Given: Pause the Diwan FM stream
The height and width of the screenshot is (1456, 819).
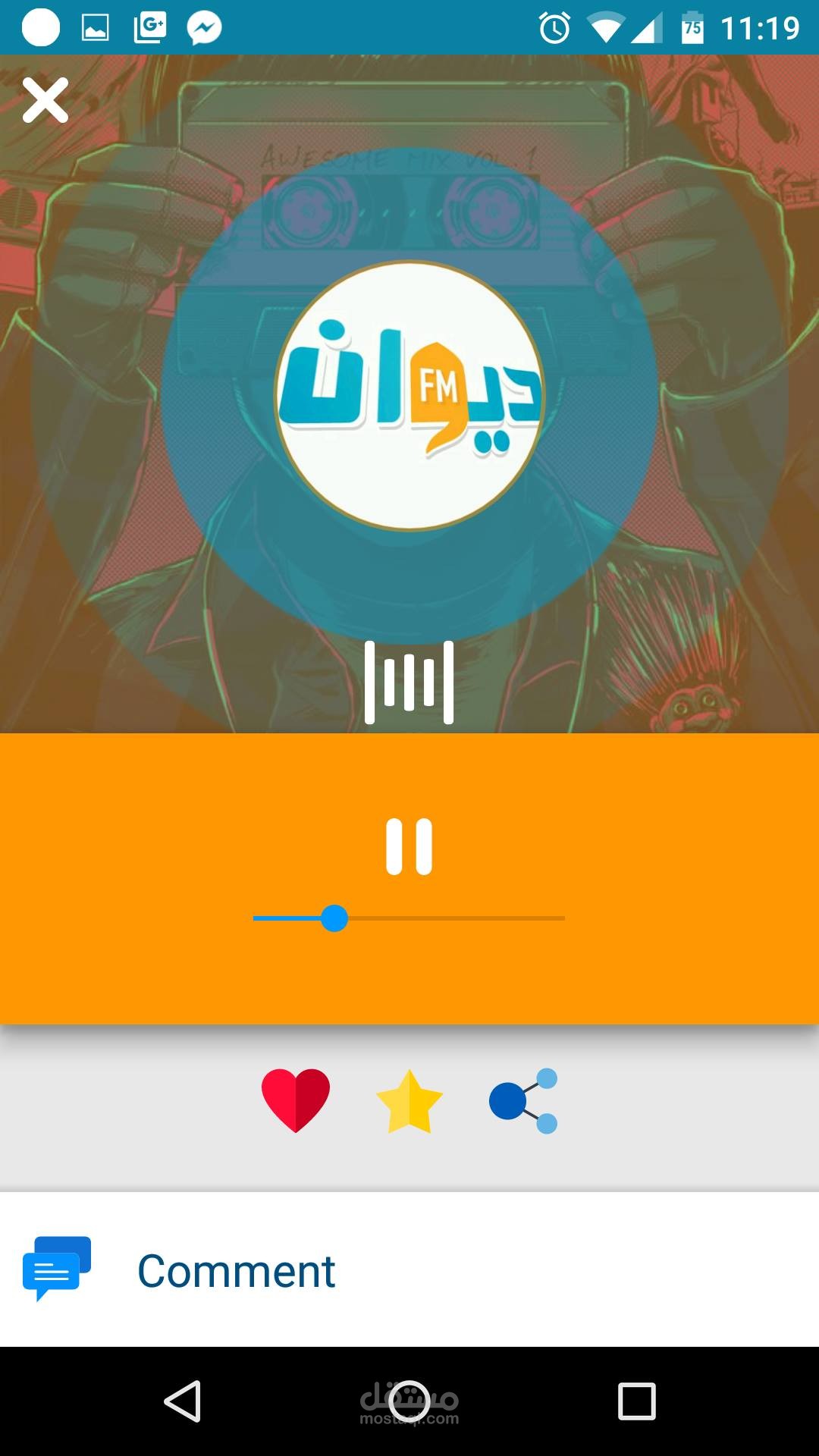Looking at the screenshot, I should (x=409, y=846).
